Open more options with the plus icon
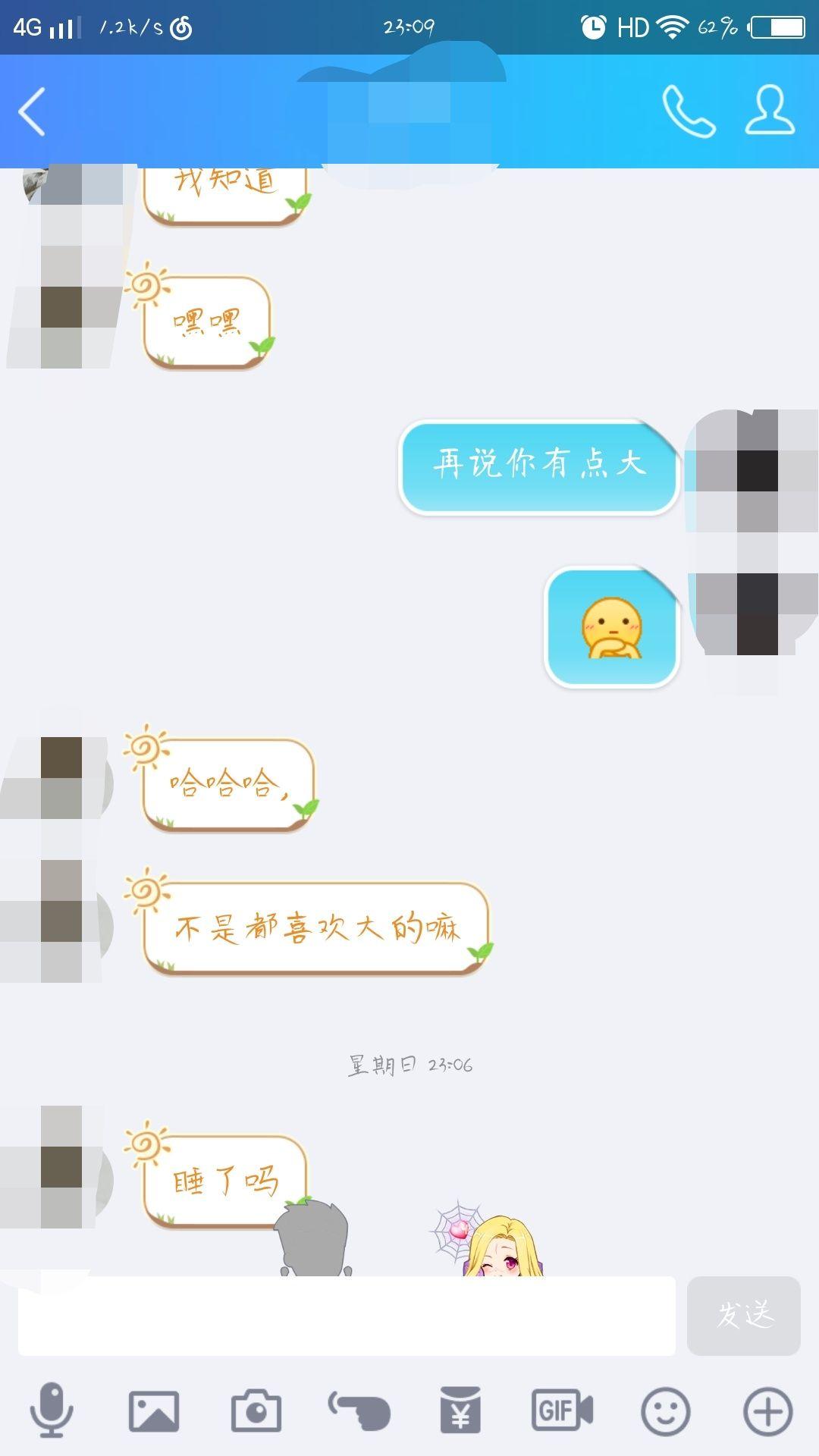The image size is (819, 1456). (x=768, y=1412)
